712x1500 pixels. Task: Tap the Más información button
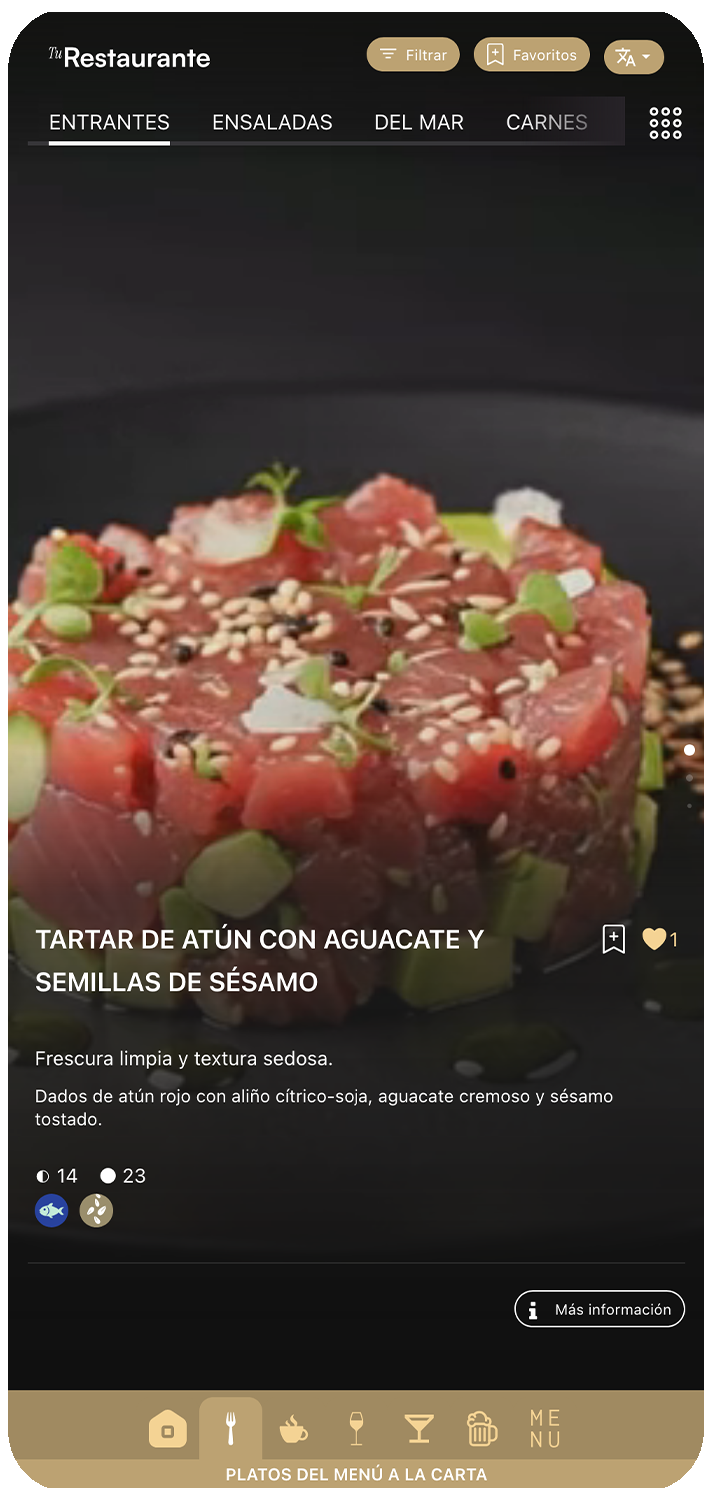coord(599,1309)
